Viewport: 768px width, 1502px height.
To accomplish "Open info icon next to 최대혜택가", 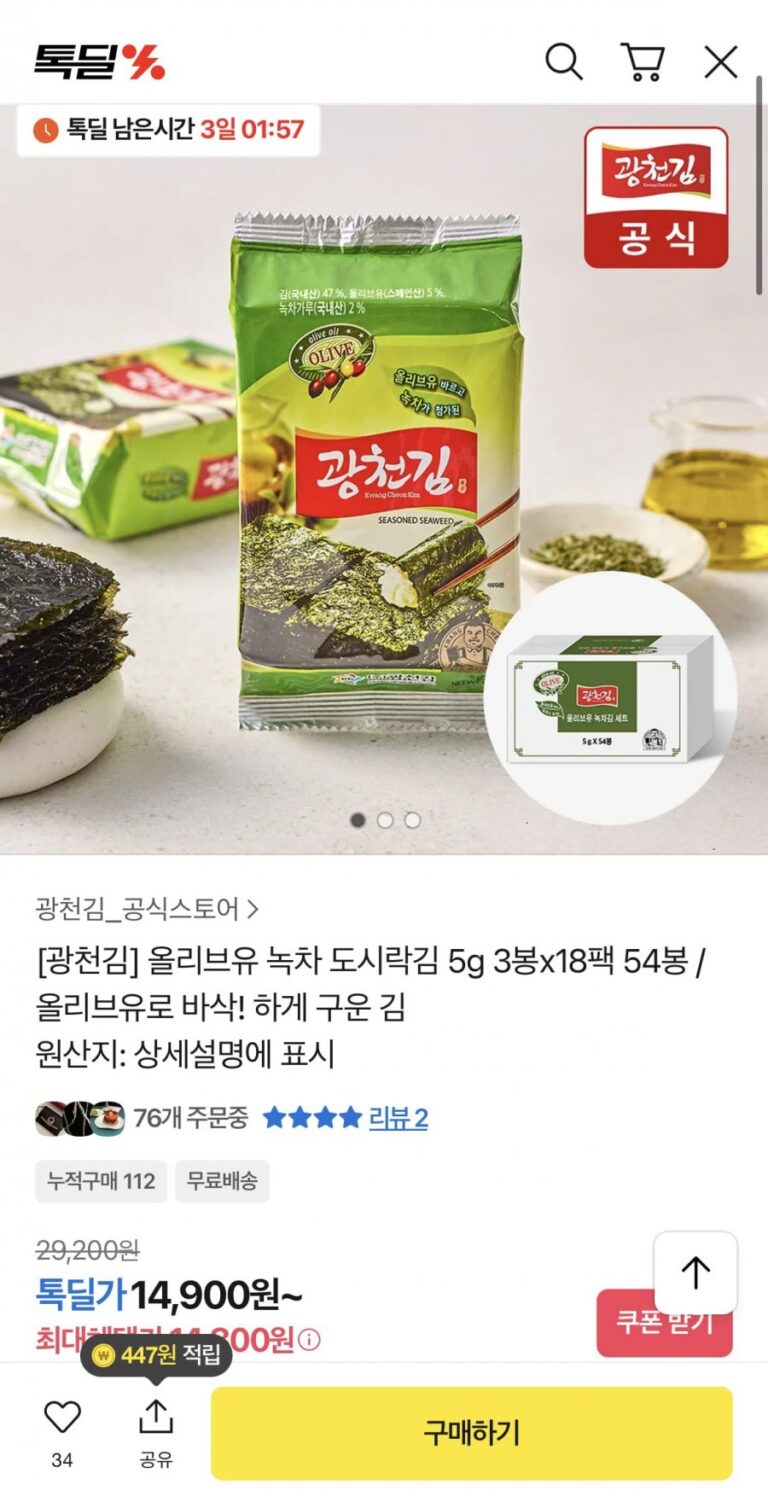I will point(310,1339).
